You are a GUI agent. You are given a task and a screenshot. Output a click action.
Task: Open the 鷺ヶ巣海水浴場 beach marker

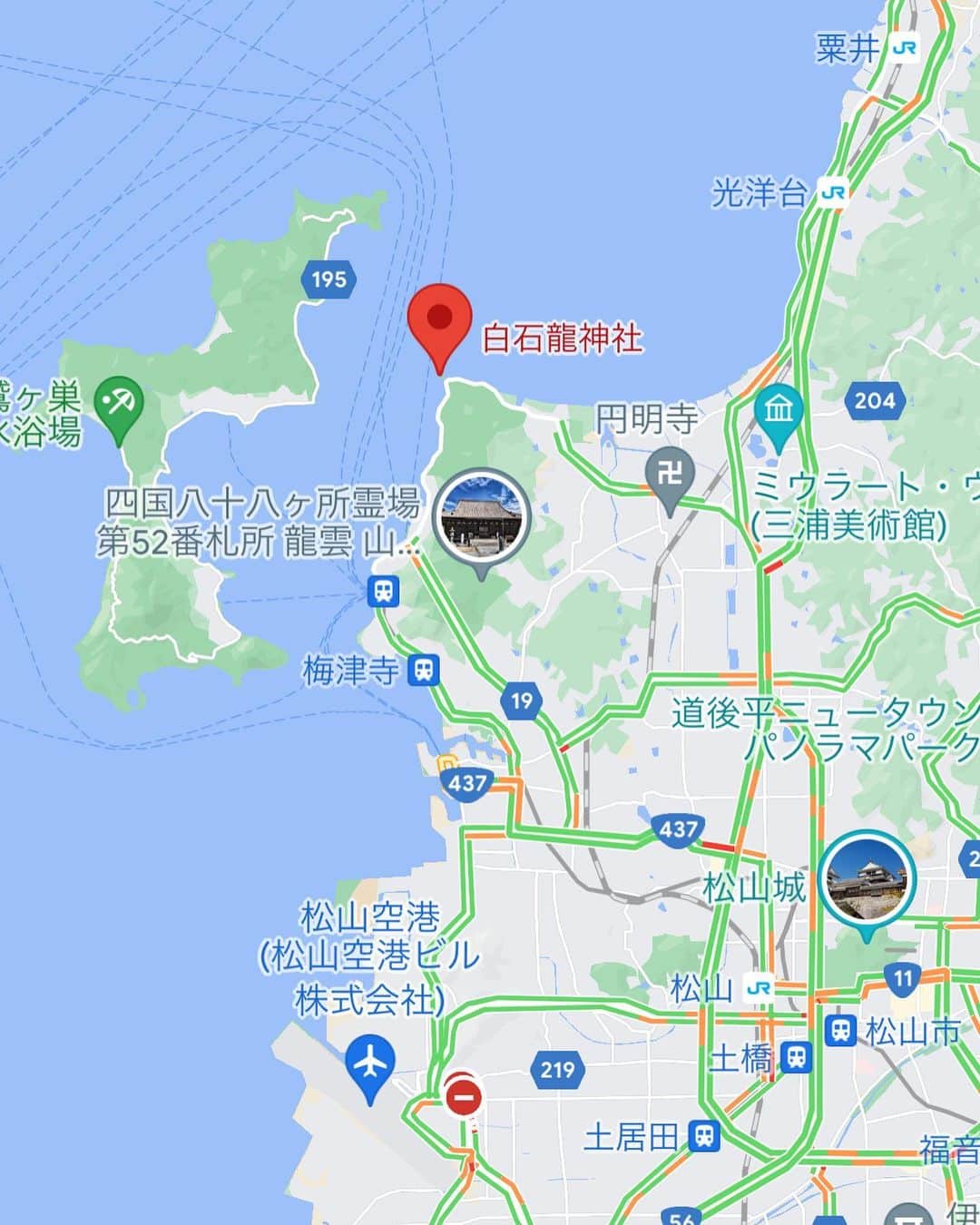coord(120,402)
